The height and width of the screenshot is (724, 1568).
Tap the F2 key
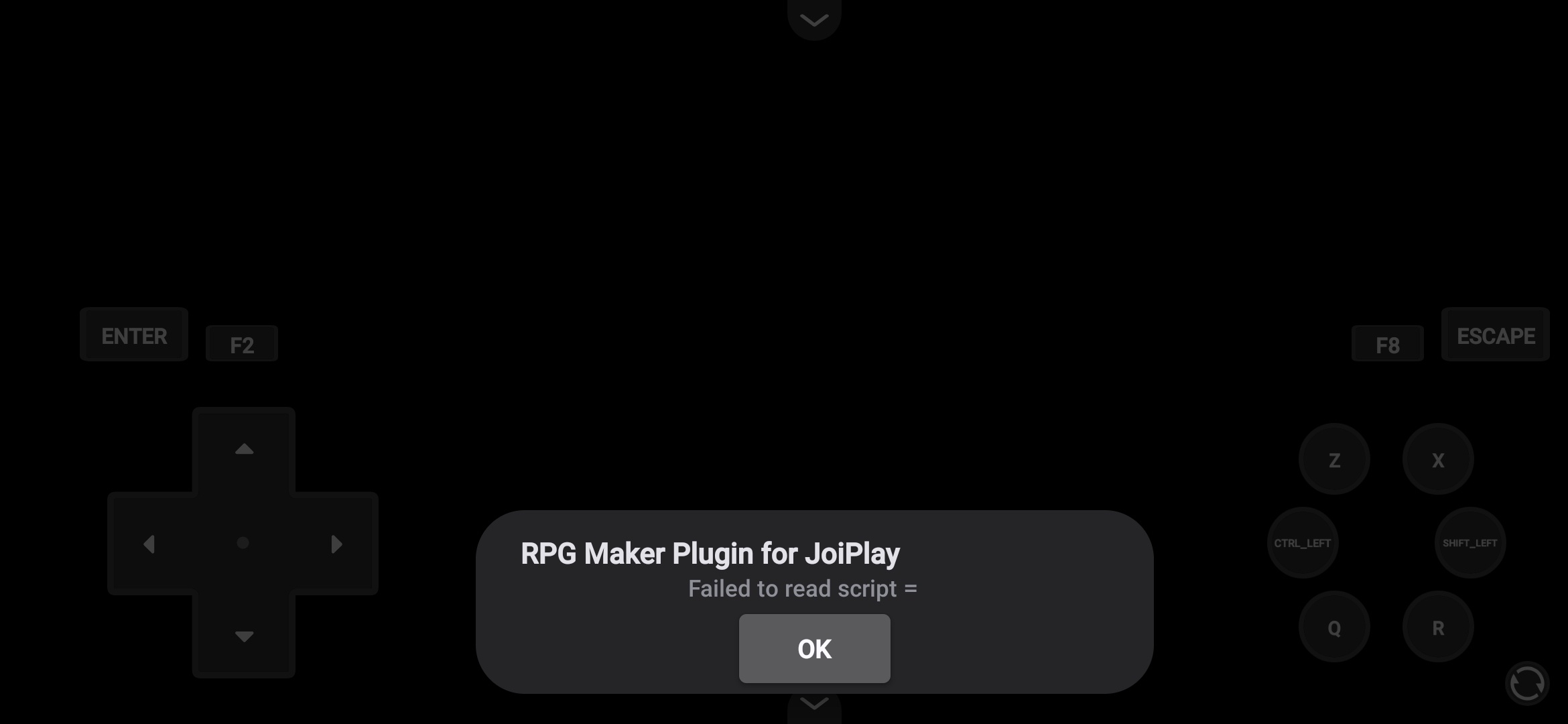[242, 345]
